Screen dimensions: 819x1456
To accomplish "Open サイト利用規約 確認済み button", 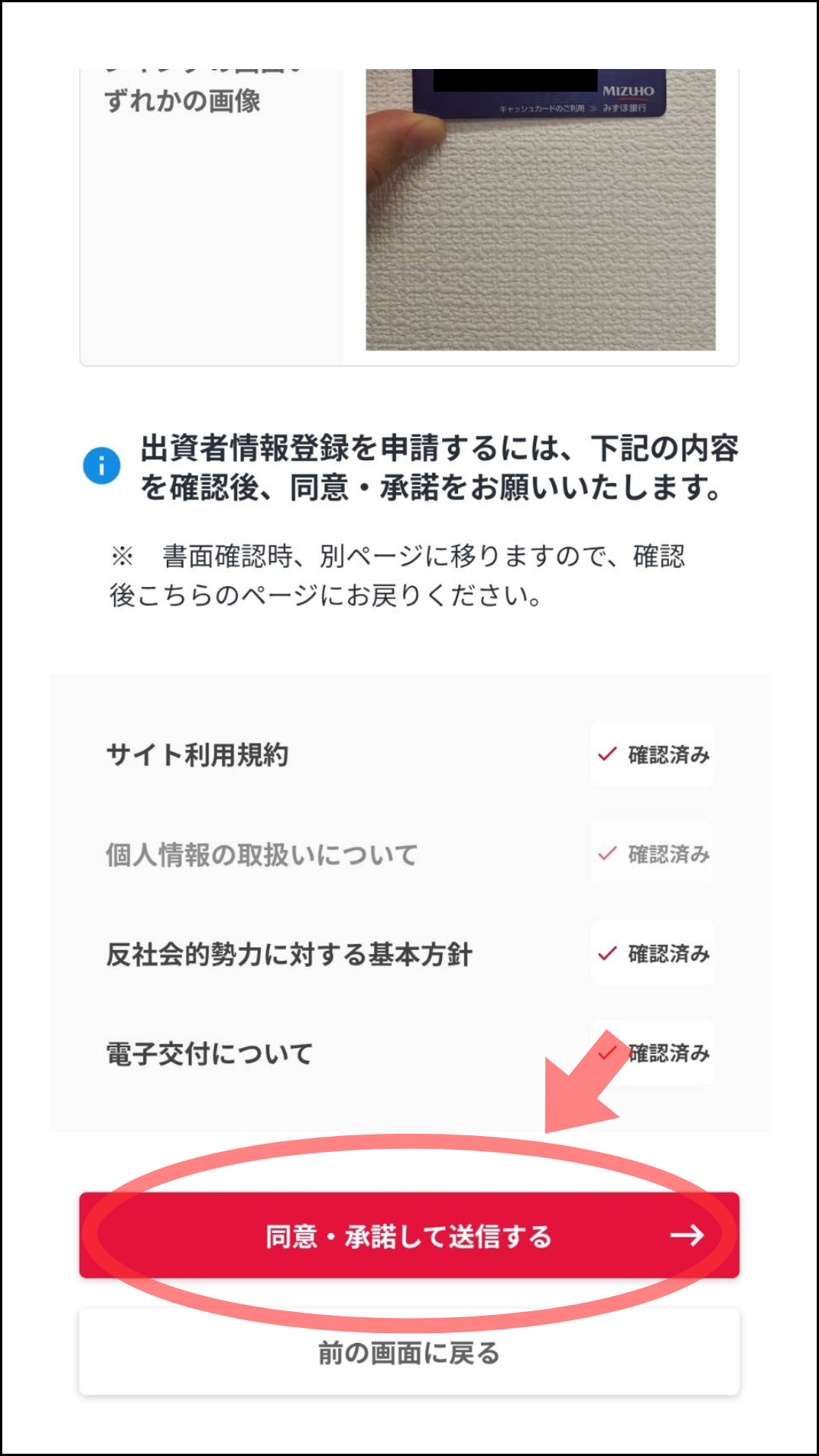I will [652, 755].
